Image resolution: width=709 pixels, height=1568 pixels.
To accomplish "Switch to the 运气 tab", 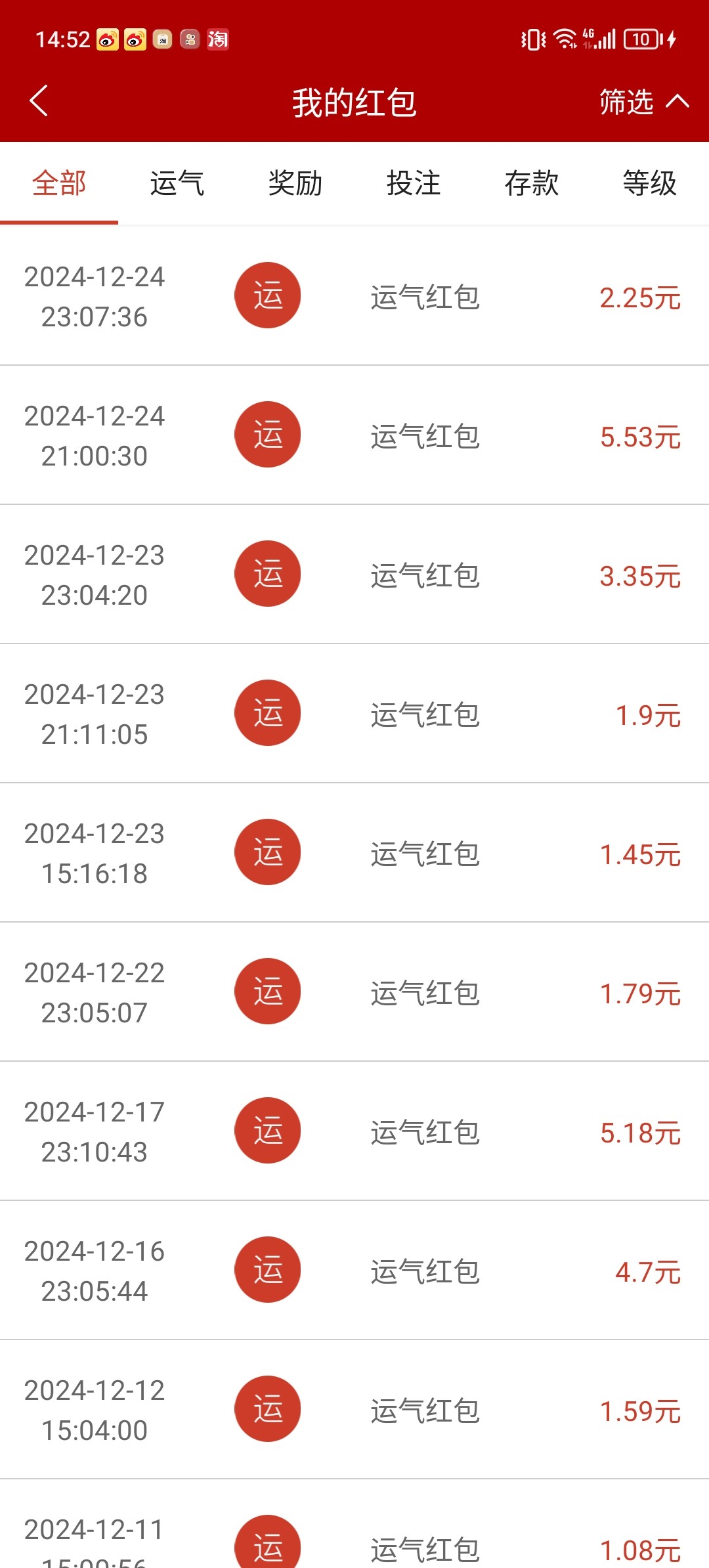I will [x=177, y=183].
